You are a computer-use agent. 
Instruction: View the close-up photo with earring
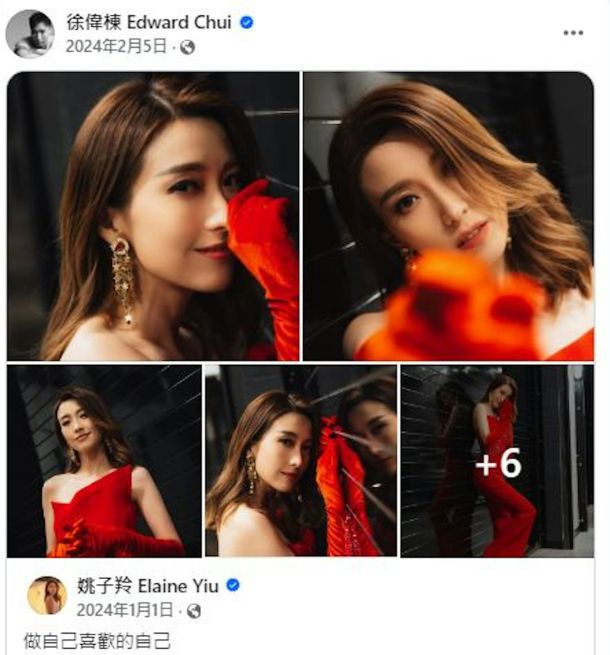pos(152,216)
